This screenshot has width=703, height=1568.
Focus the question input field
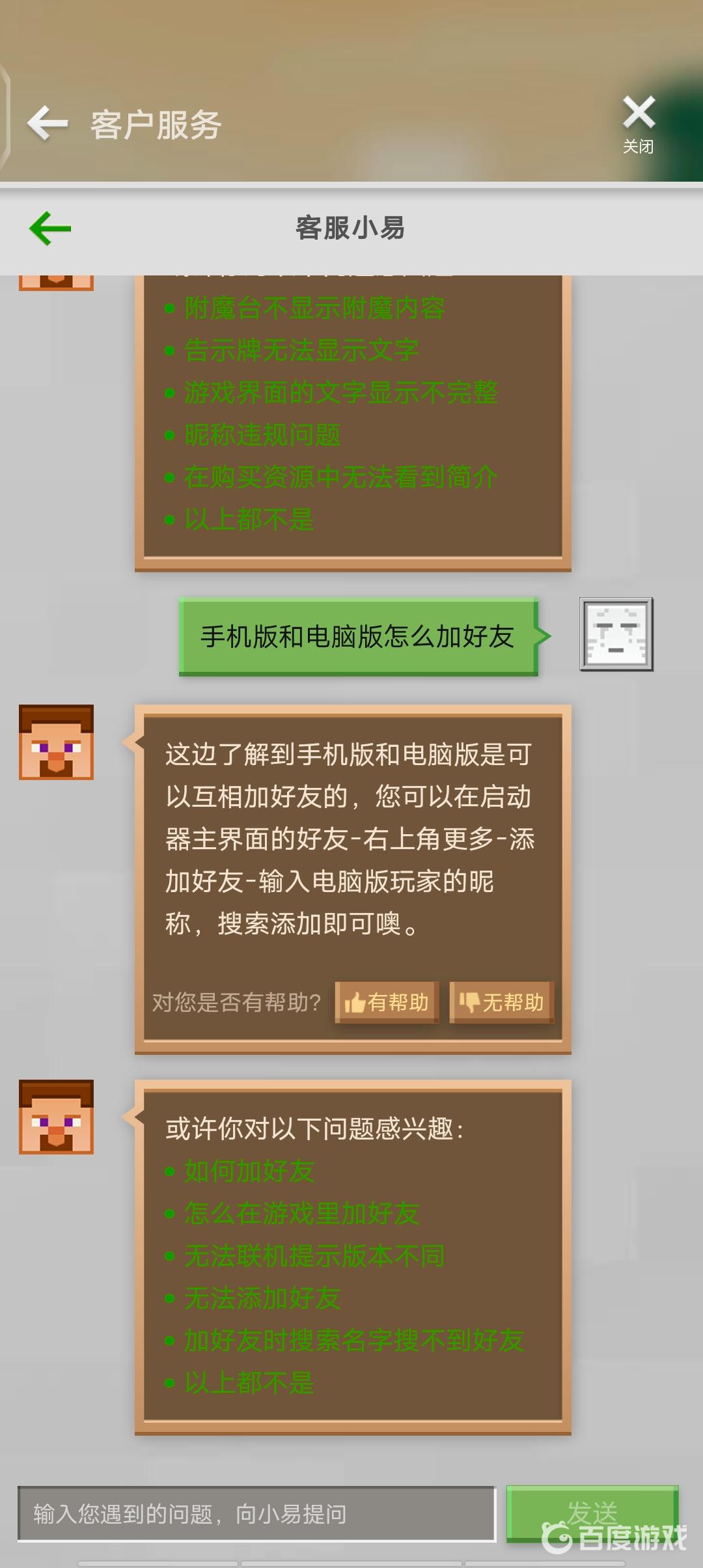[x=256, y=1514]
